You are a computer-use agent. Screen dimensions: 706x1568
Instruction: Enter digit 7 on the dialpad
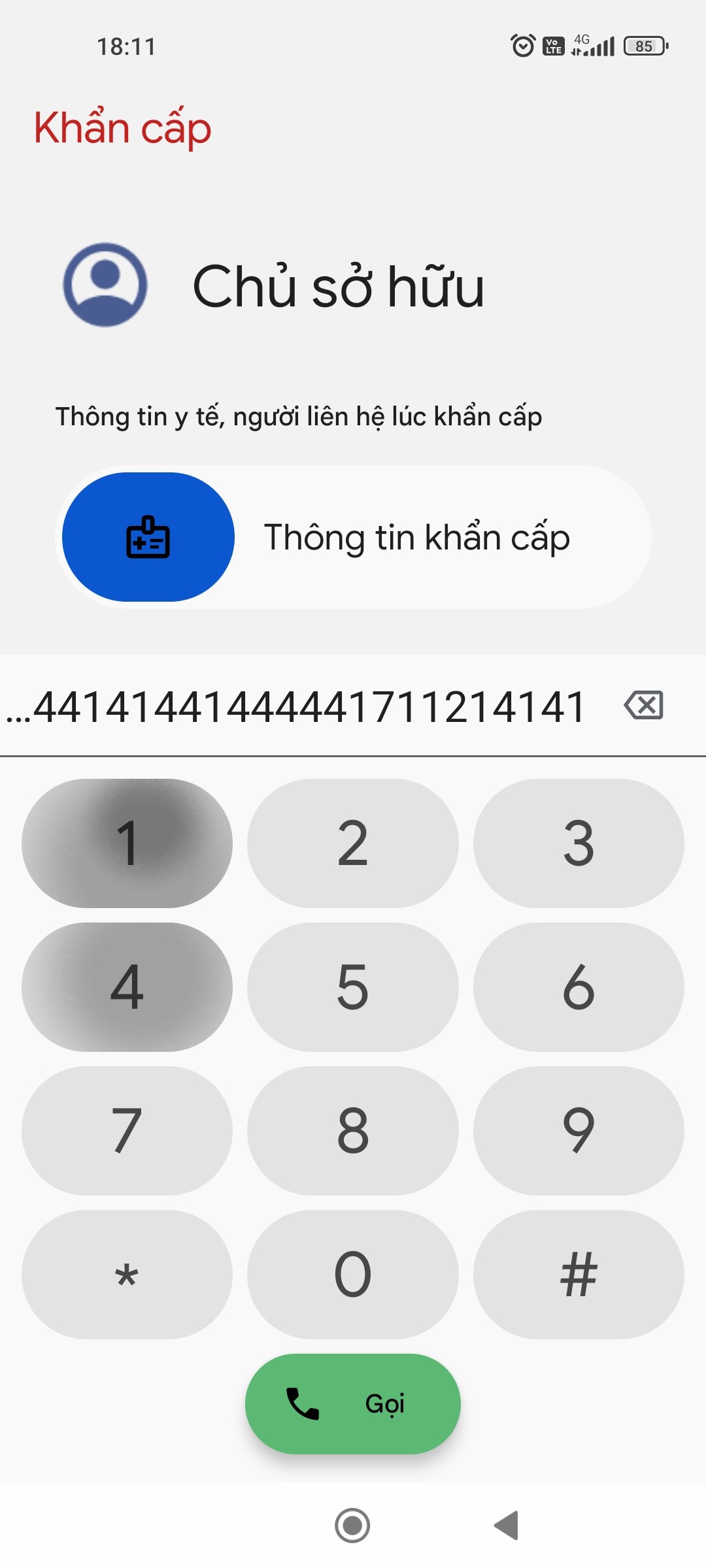[127, 1130]
